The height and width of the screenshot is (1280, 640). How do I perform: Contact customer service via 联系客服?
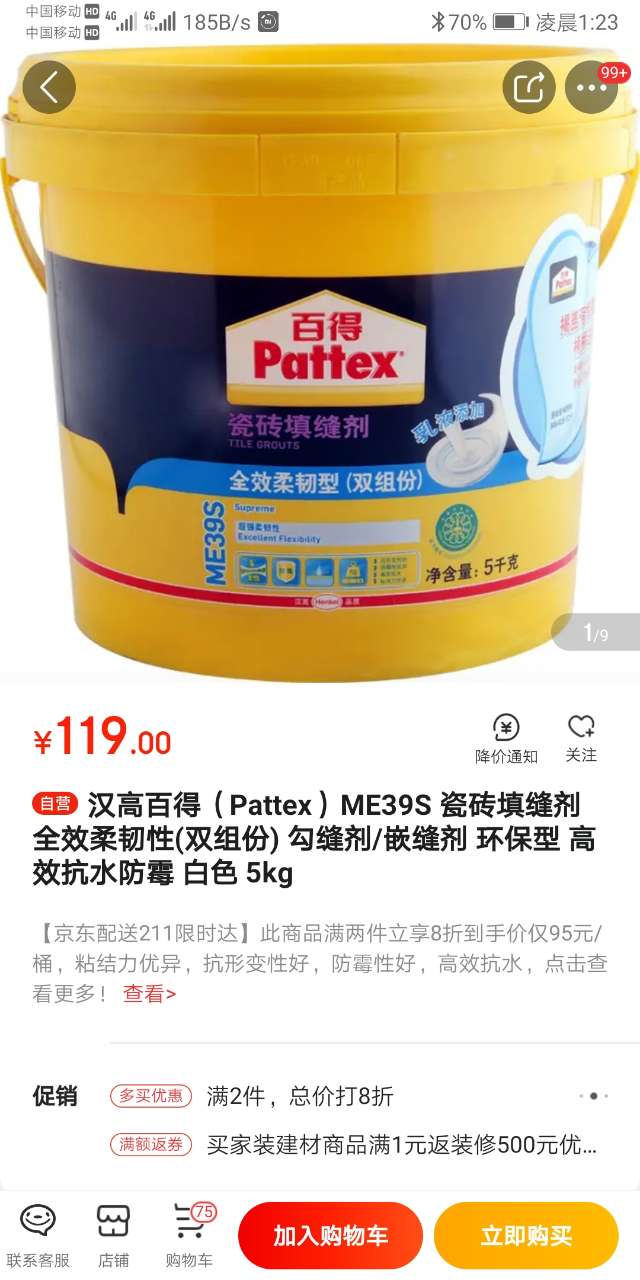click(x=38, y=1235)
